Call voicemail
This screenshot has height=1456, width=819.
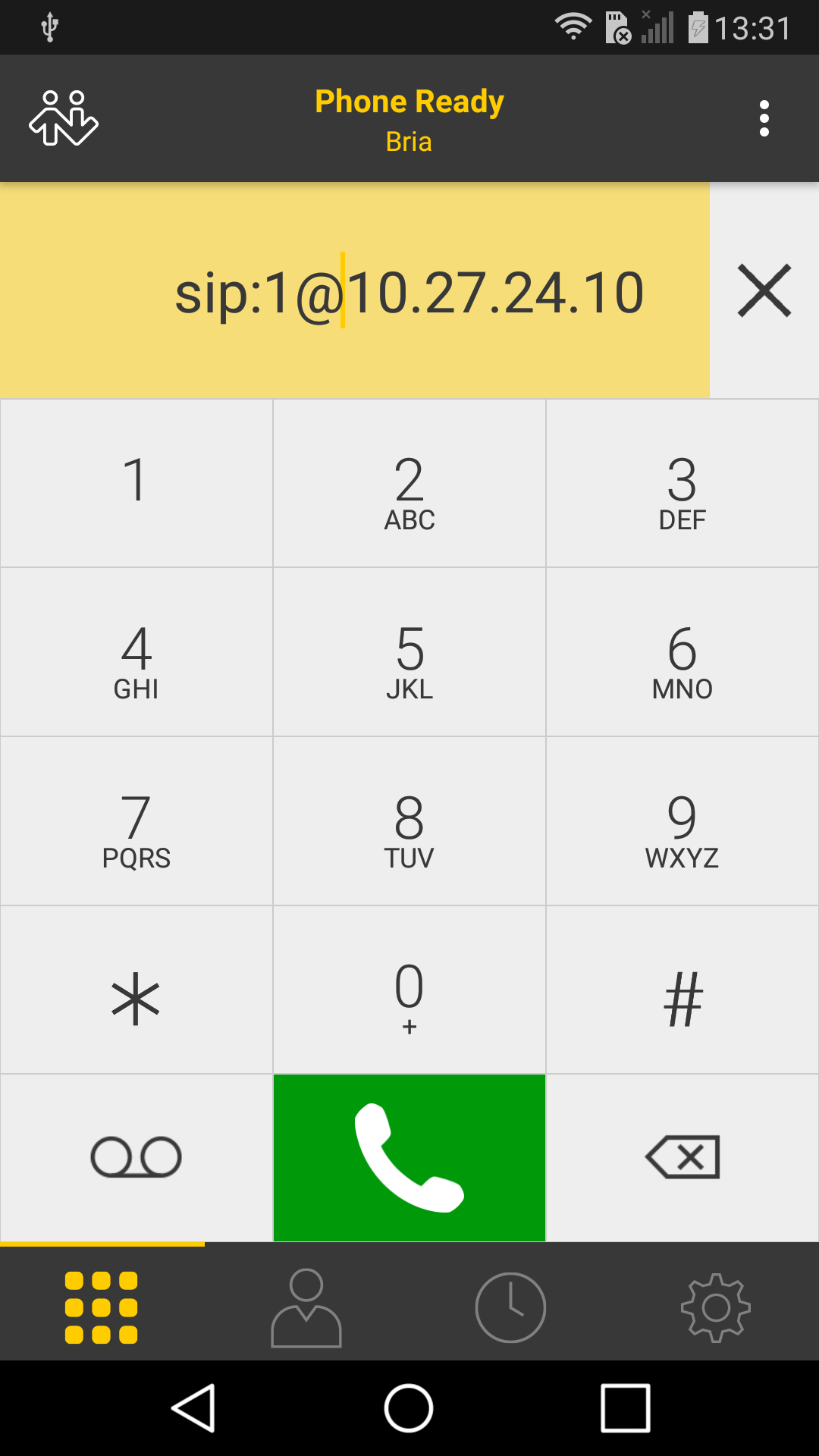(x=136, y=1157)
